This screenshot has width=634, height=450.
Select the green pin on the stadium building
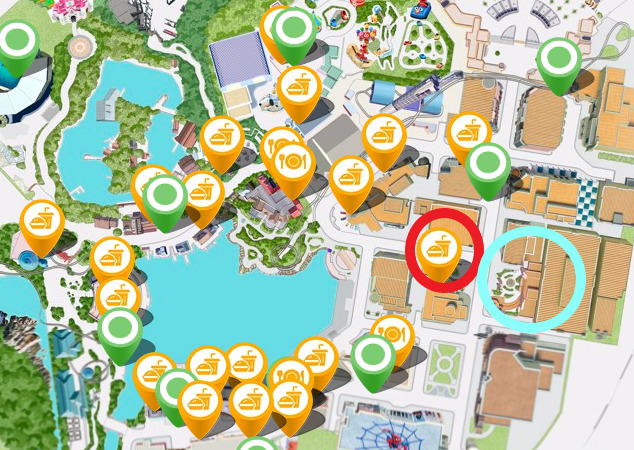(16, 43)
